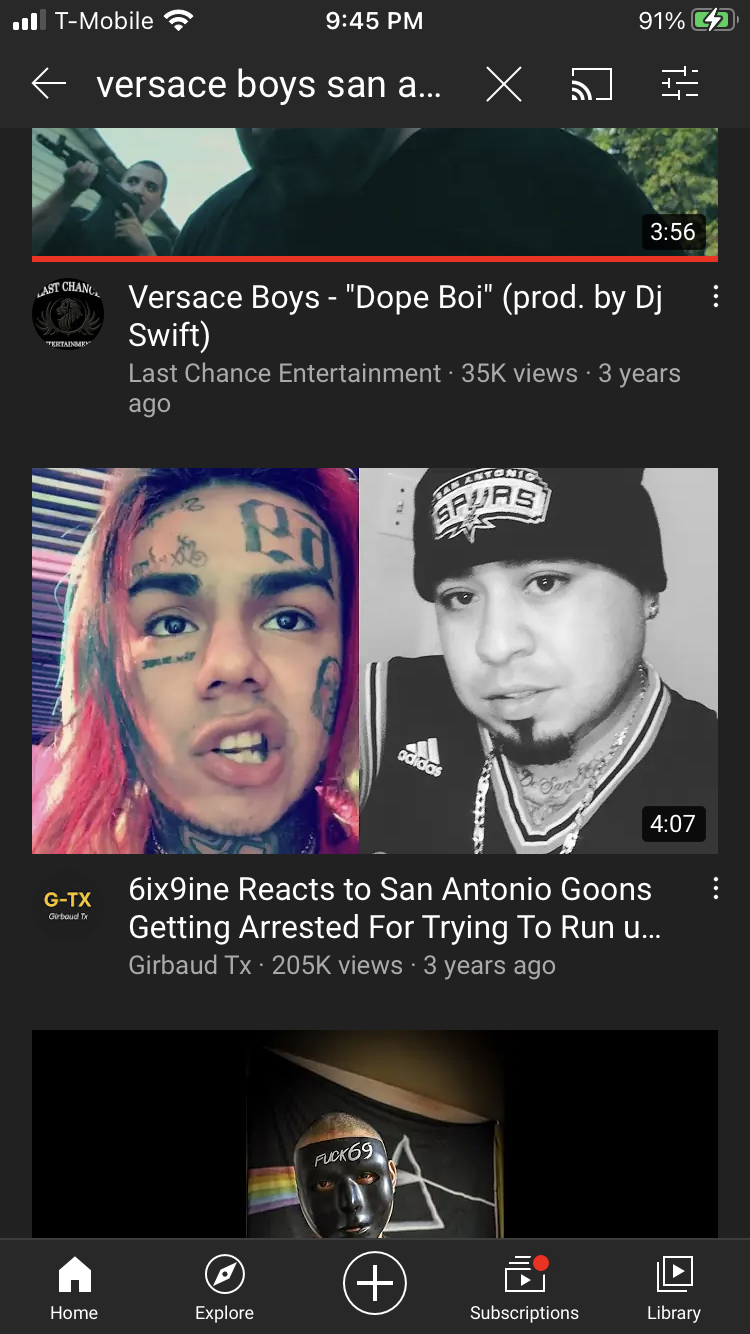
Task: Open the Library tab
Action: click(674, 1288)
